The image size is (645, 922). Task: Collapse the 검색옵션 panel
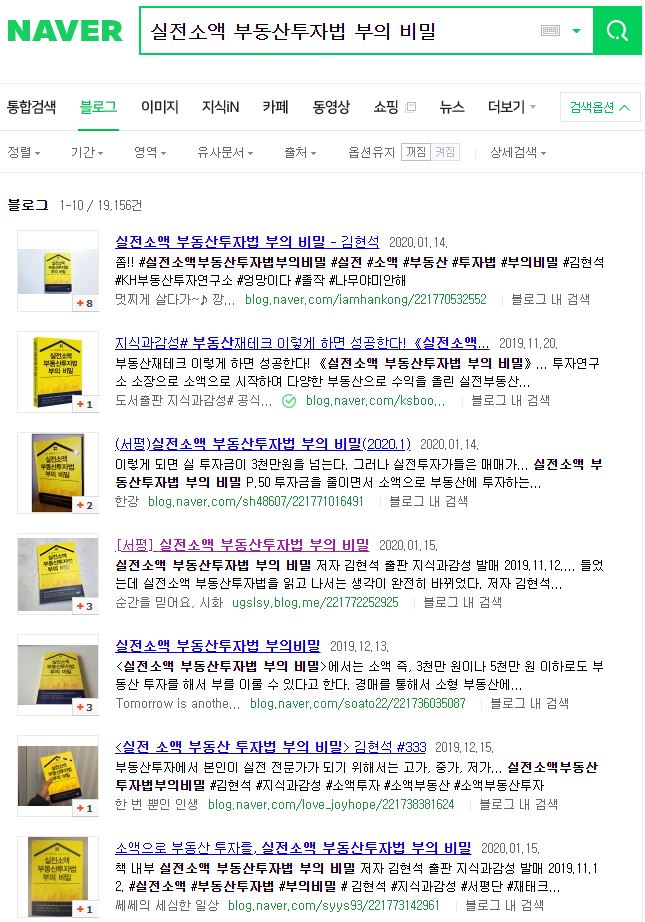point(600,107)
